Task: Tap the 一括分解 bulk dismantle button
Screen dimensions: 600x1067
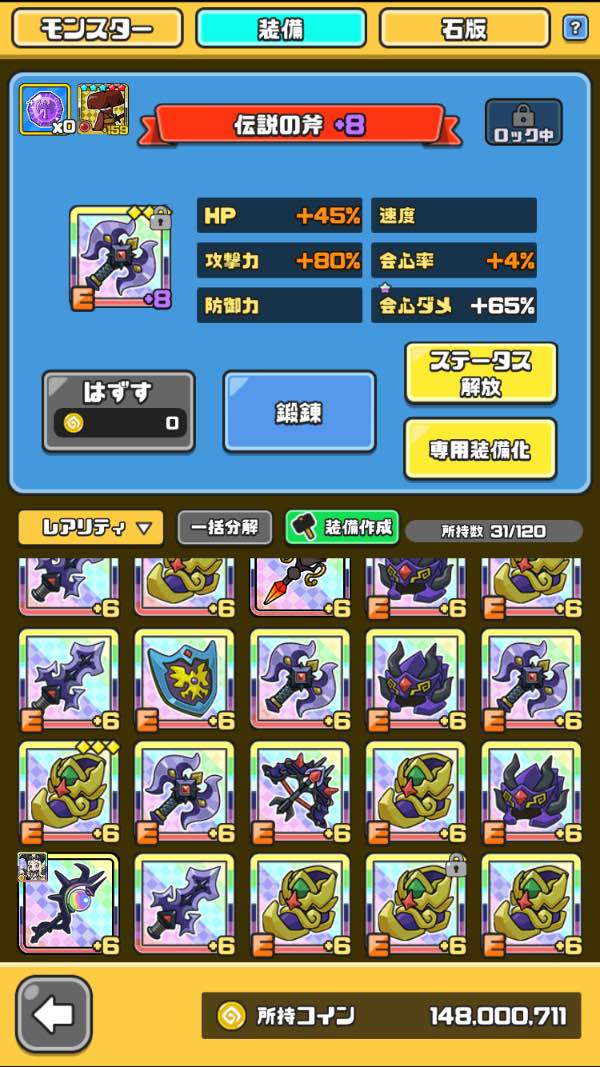Action: pos(225,527)
